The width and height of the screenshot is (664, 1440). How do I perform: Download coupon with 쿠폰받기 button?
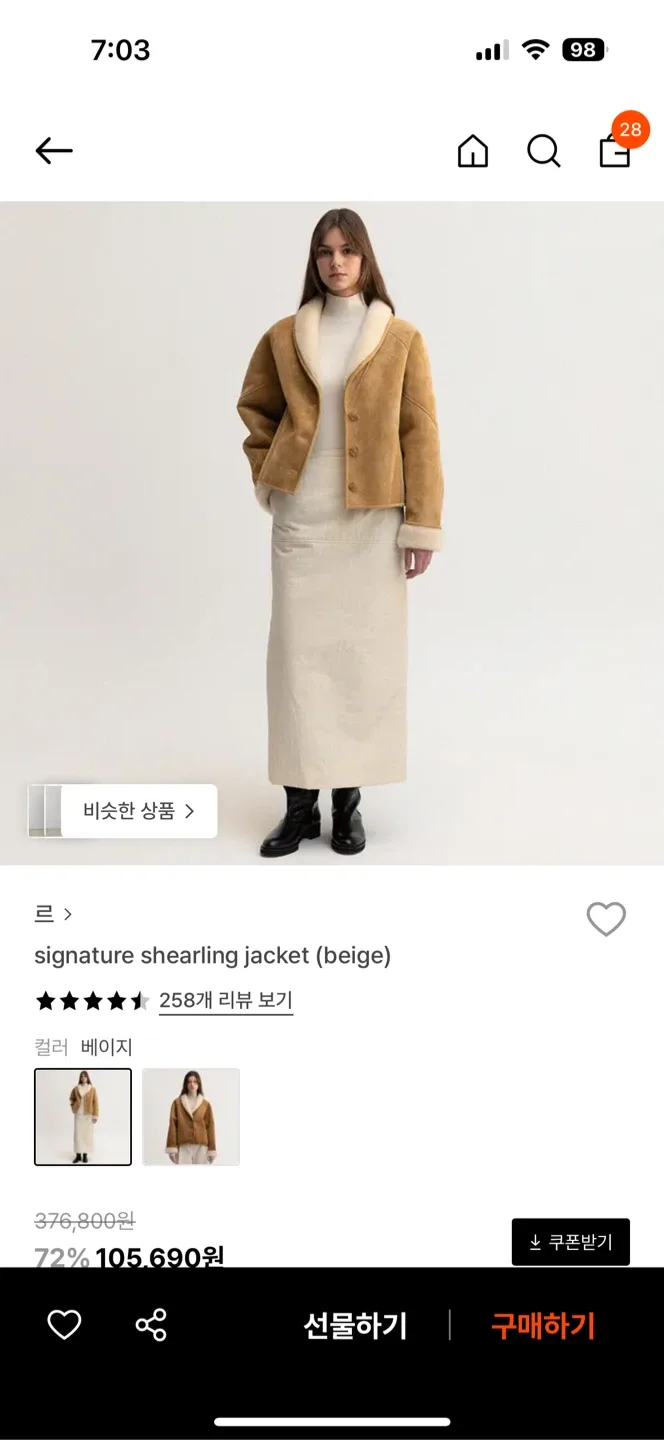[x=570, y=1242]
